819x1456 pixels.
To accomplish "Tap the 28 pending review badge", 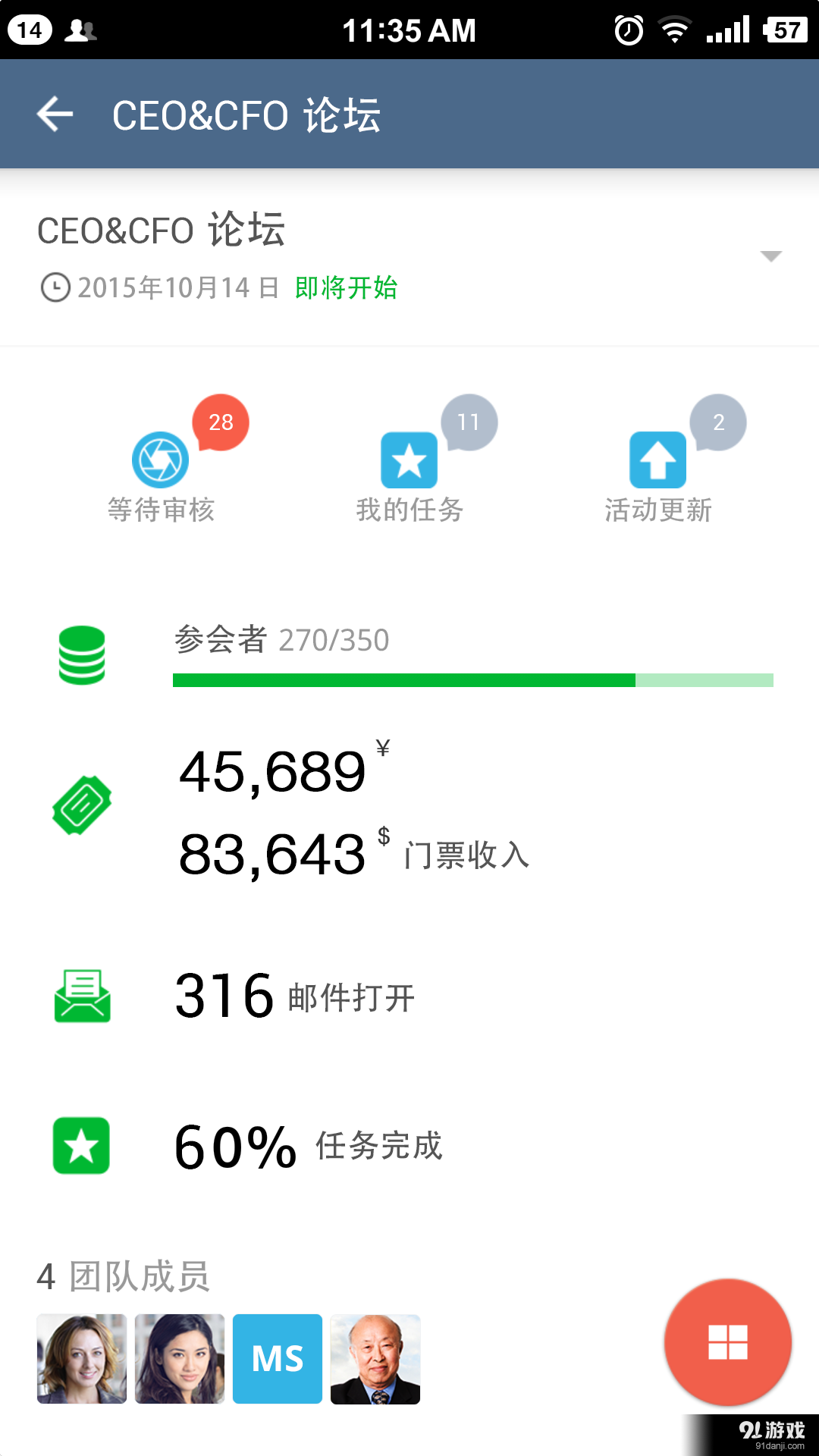I will point(221,422).
